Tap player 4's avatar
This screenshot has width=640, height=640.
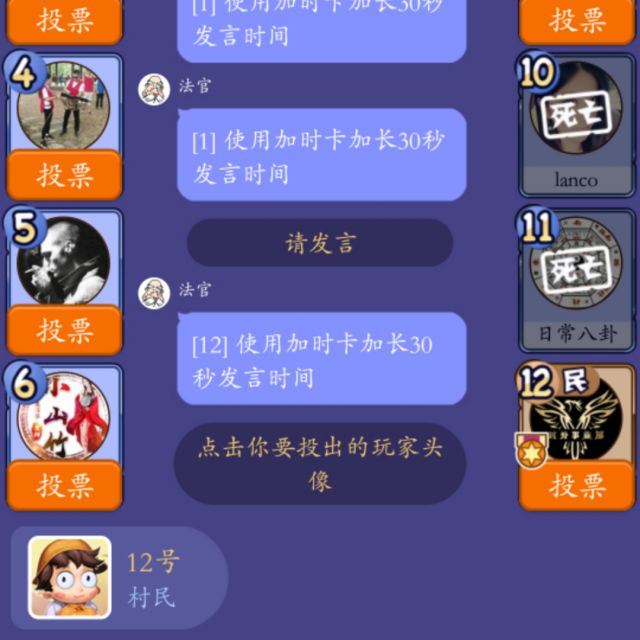point(64,105)
